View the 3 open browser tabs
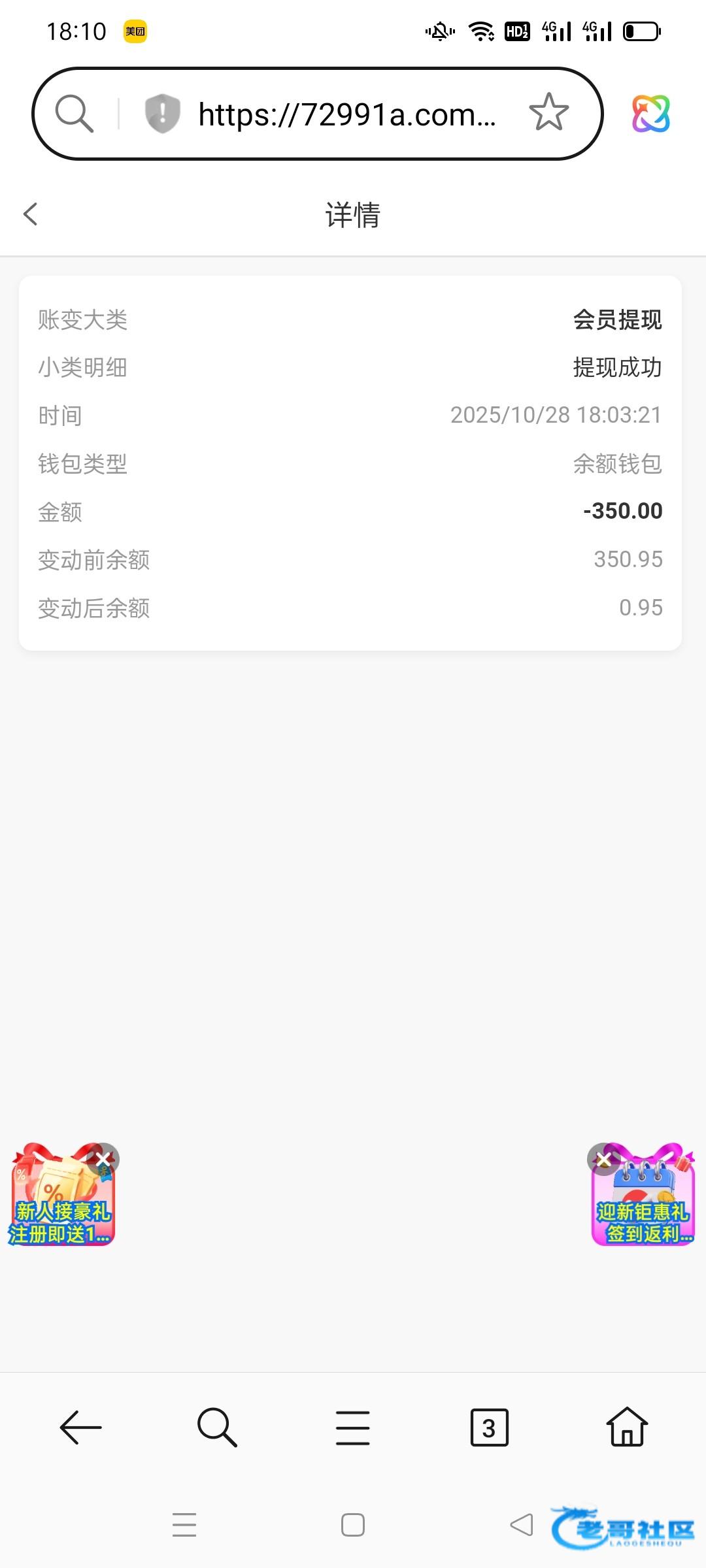 pos(489,1428)
